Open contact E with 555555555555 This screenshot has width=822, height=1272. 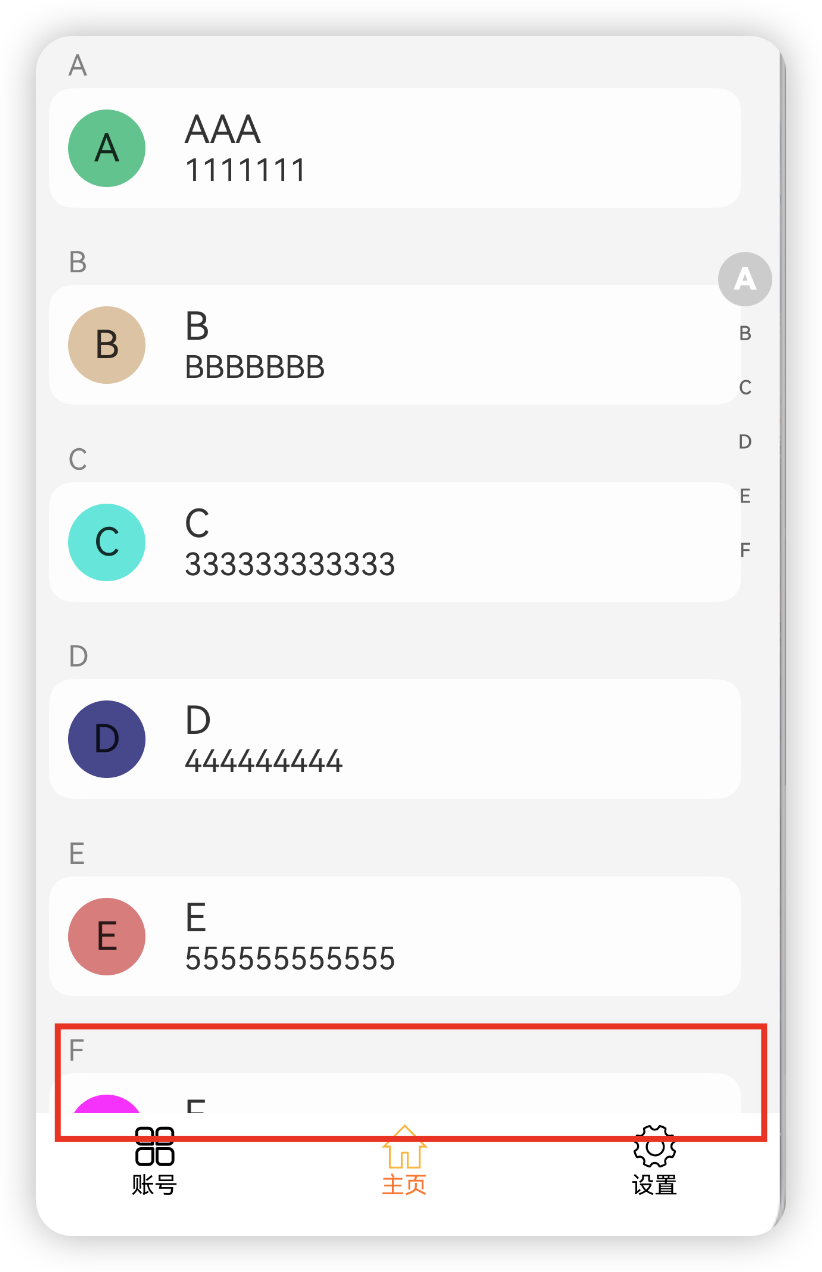click(x=394, y=936)
